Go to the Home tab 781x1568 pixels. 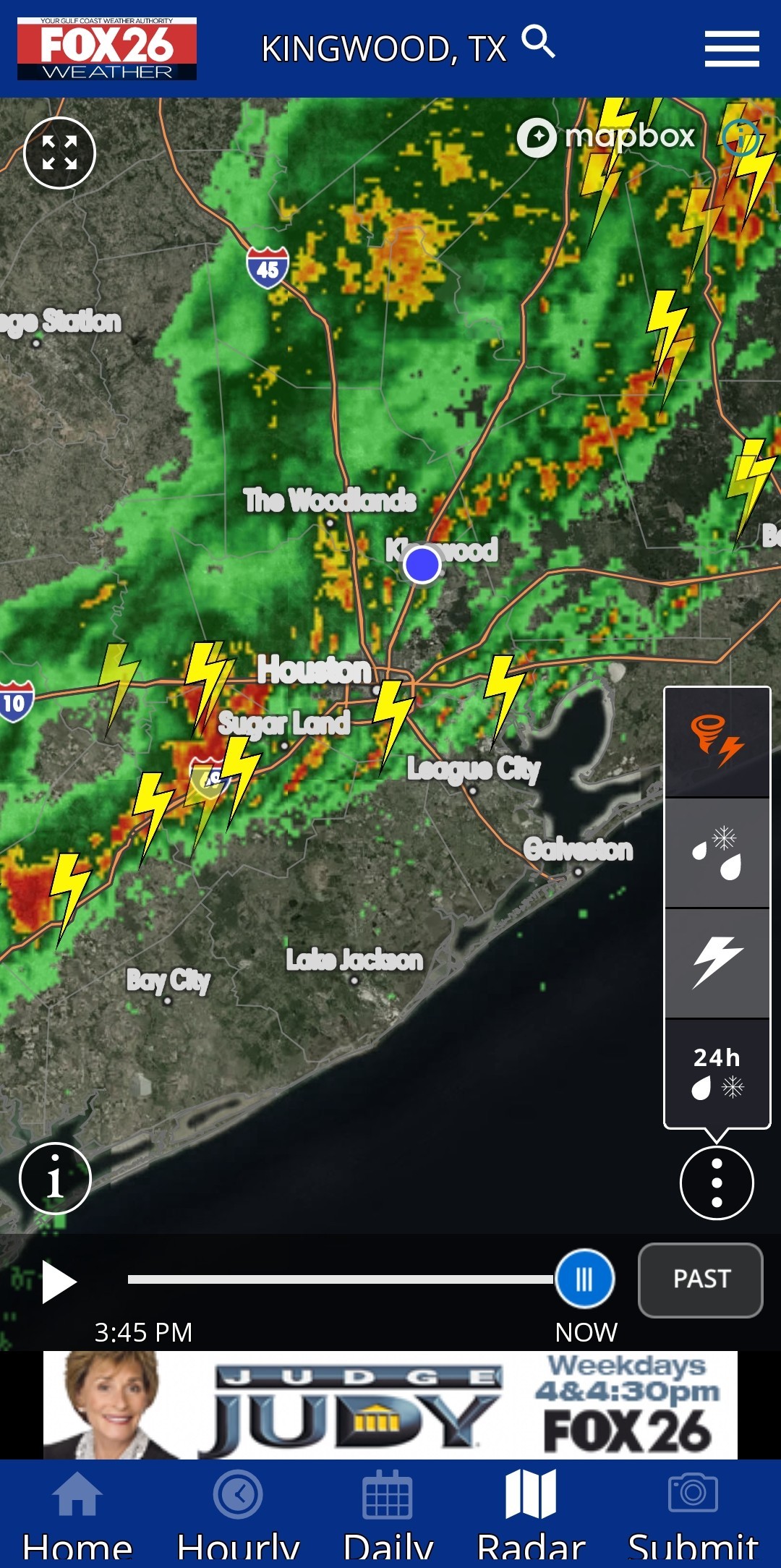(x=77, y=1513)
